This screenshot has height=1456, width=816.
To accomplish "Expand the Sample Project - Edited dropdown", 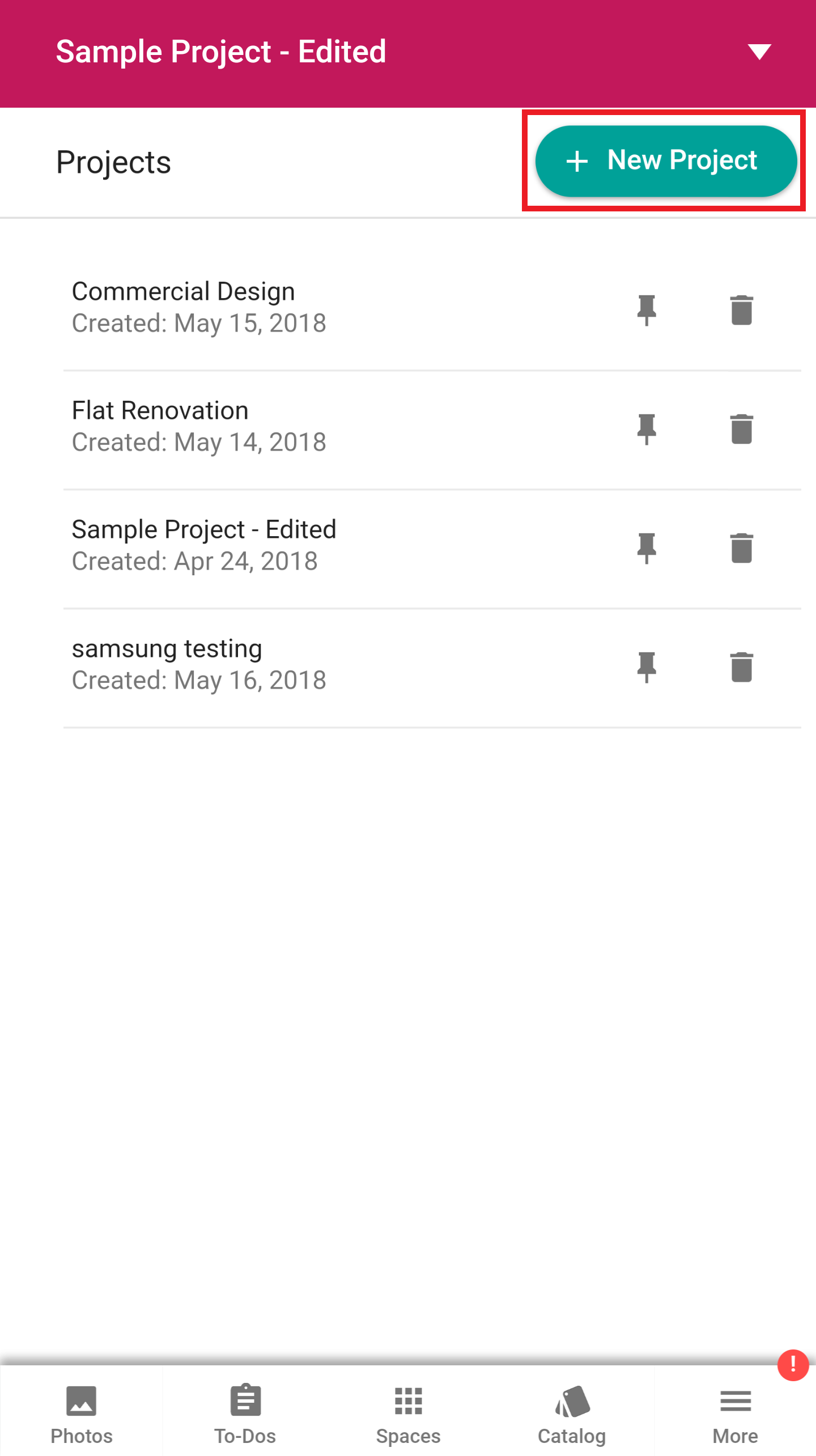I will 759,52.
